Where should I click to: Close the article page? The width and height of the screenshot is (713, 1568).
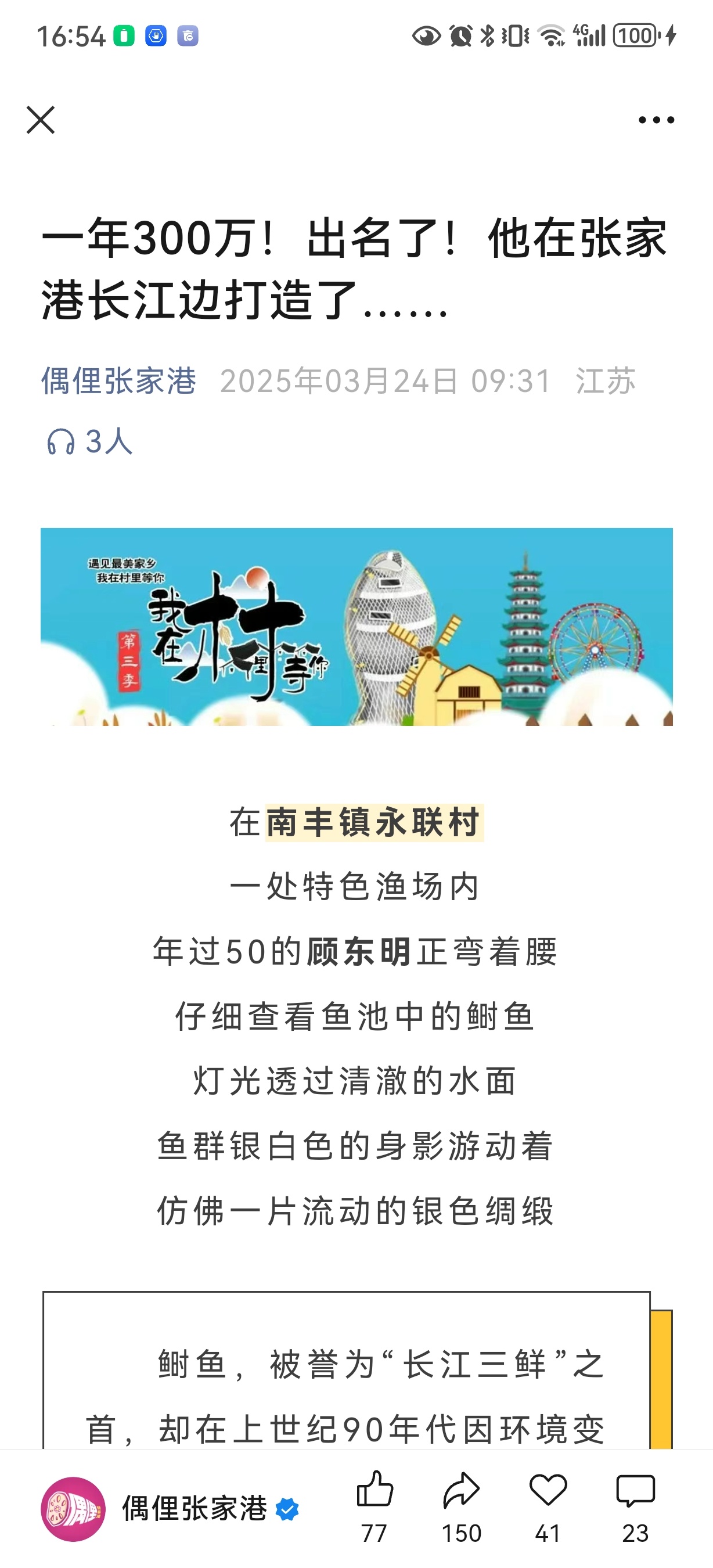point(41,120)
